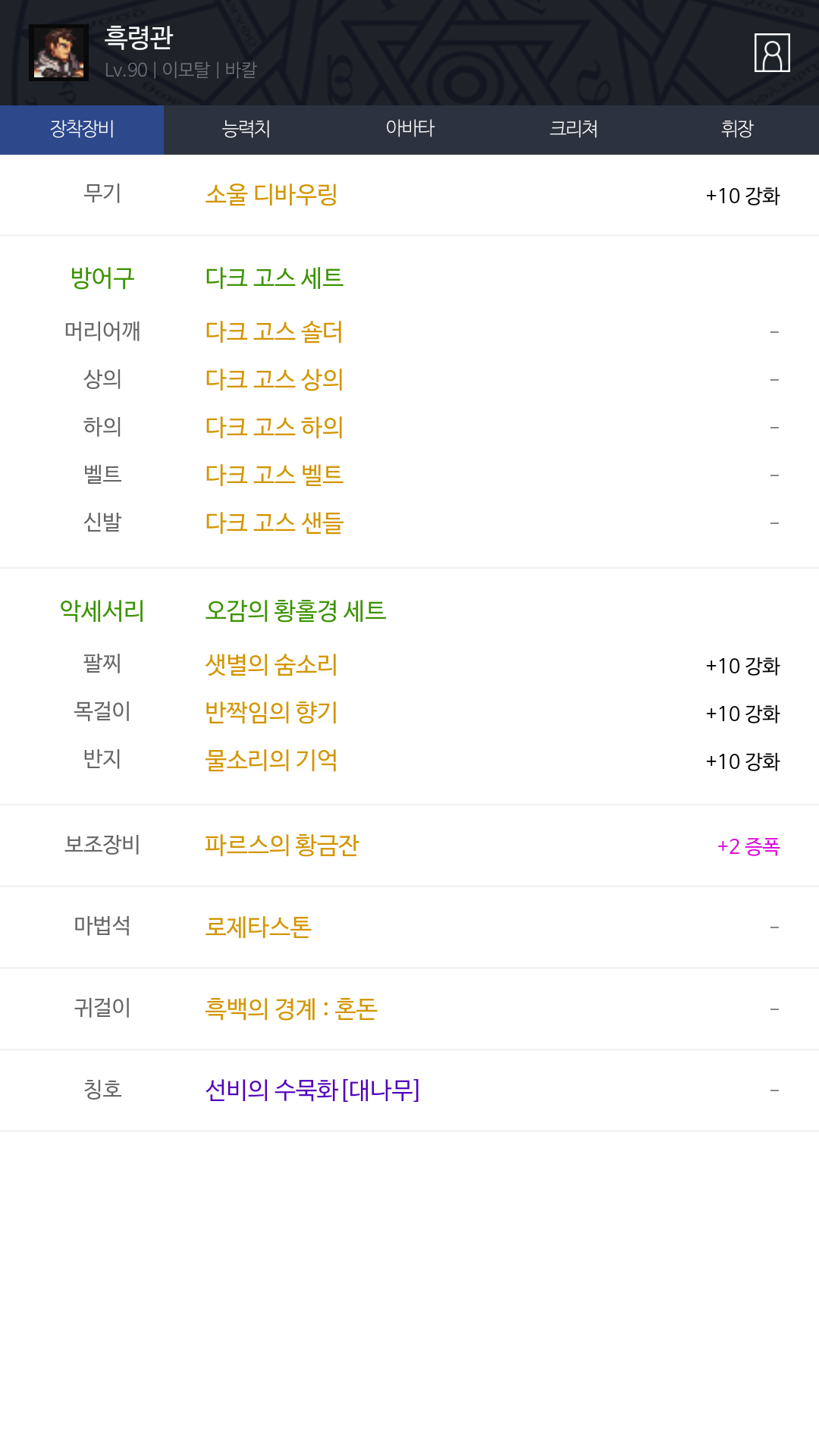Open the 다크 고스 벨트 item
The height and width of the screenshot is (1456, 819).
pos(275,475)
